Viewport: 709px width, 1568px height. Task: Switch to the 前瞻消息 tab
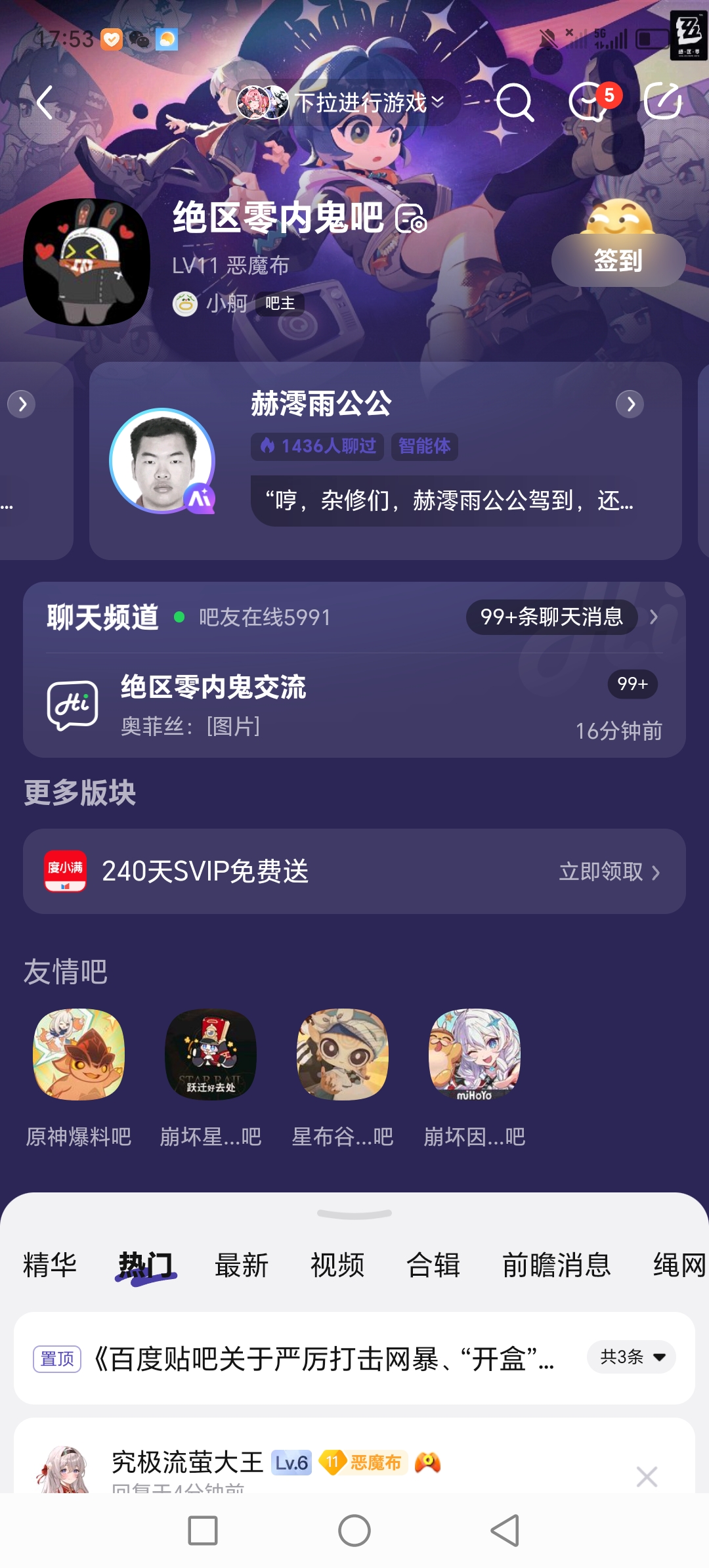tap(556, 1265)
